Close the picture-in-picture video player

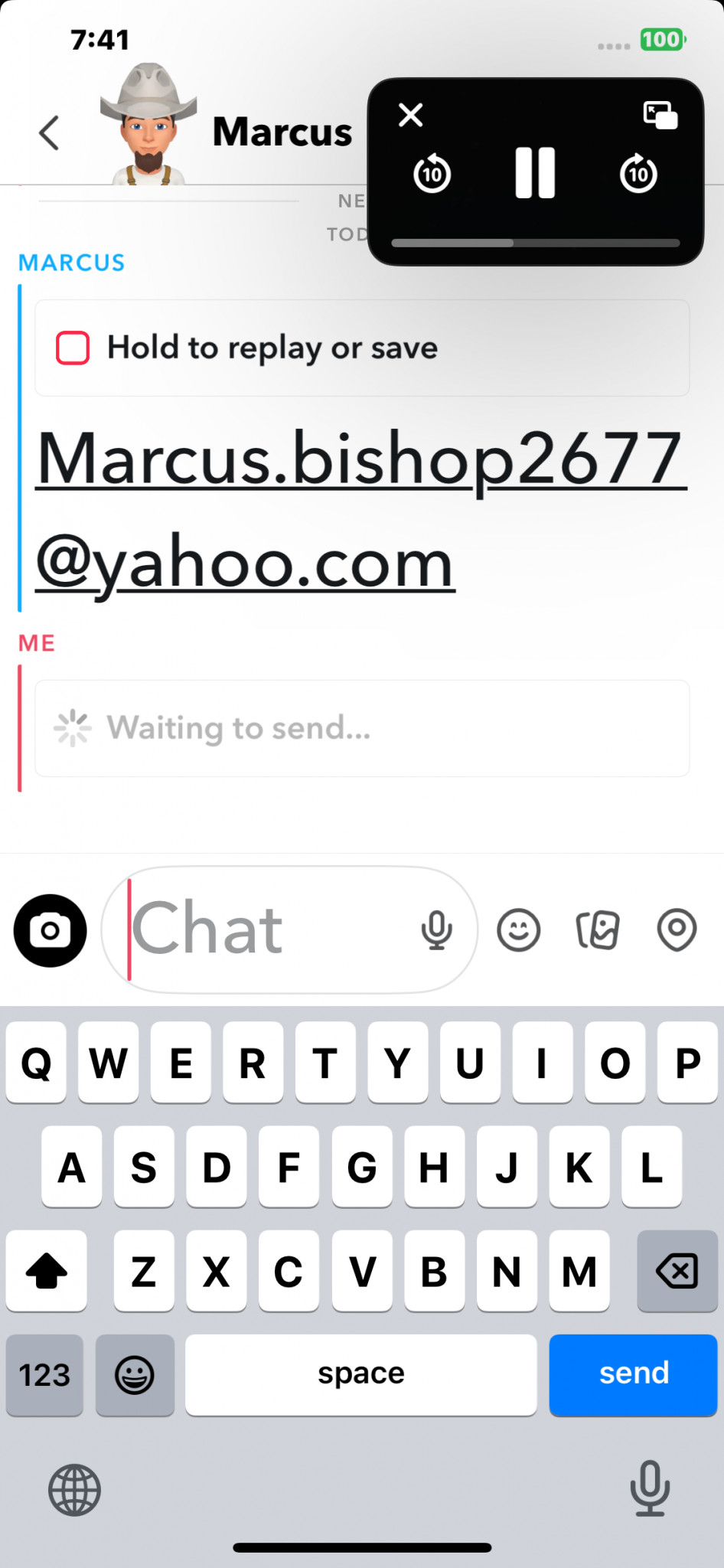pos(411,116)
